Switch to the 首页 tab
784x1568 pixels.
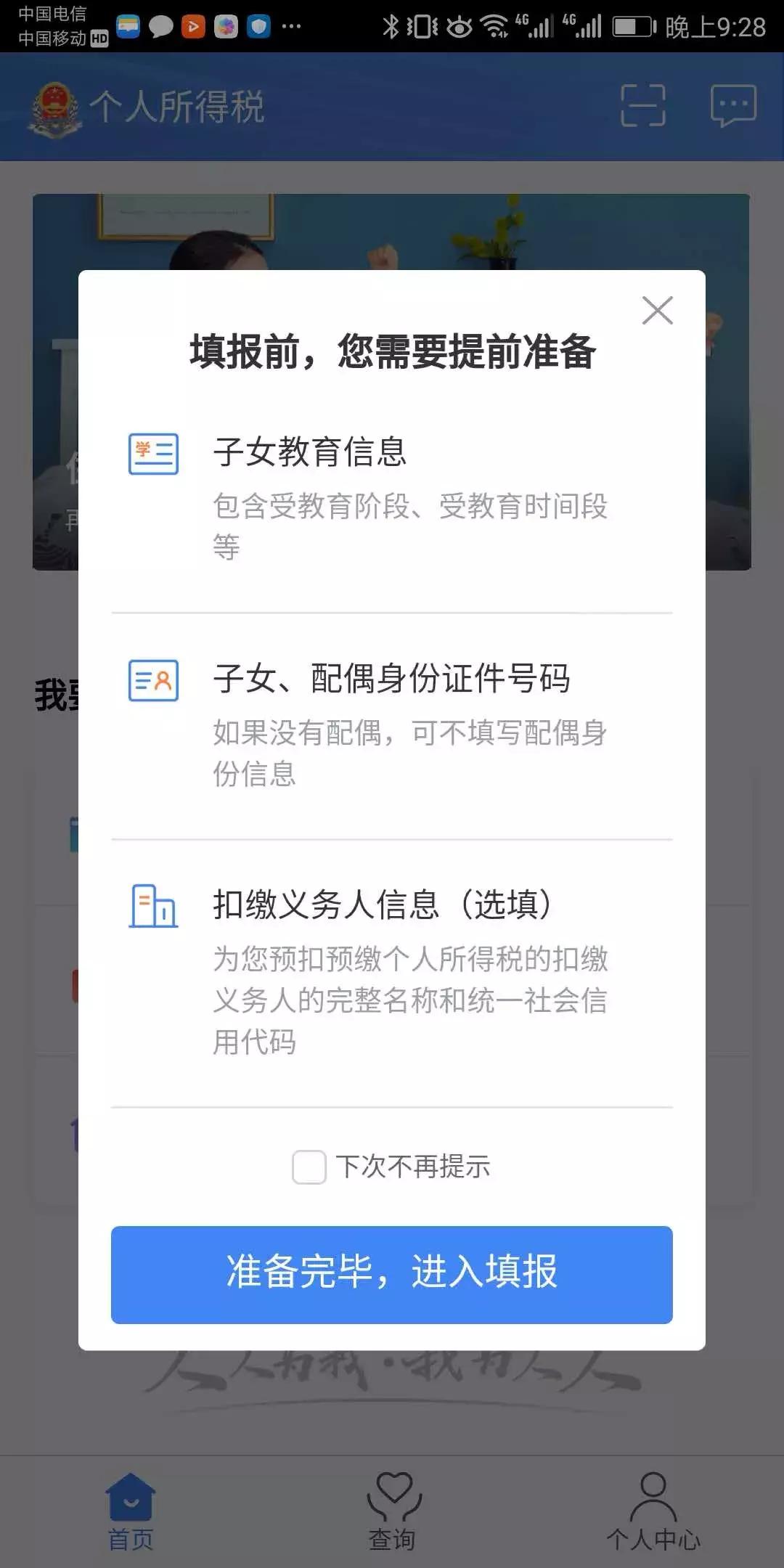click(x=129, y=1506)
